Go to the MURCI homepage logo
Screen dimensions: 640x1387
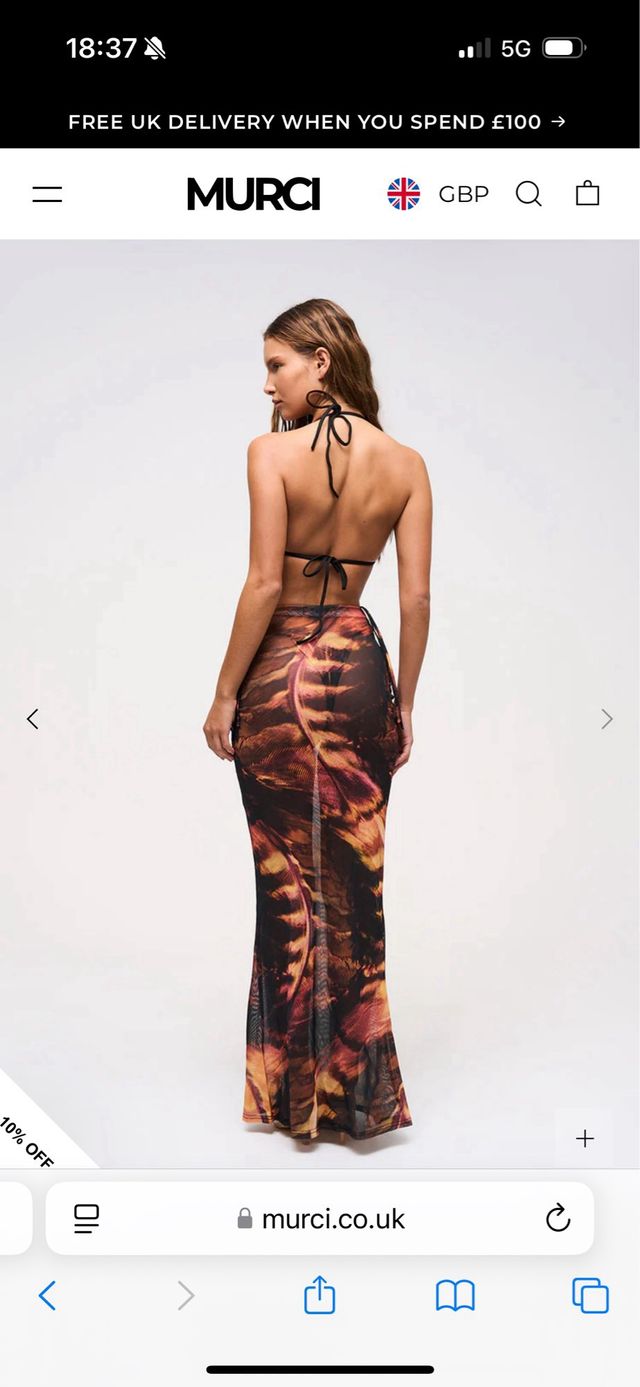253,194
